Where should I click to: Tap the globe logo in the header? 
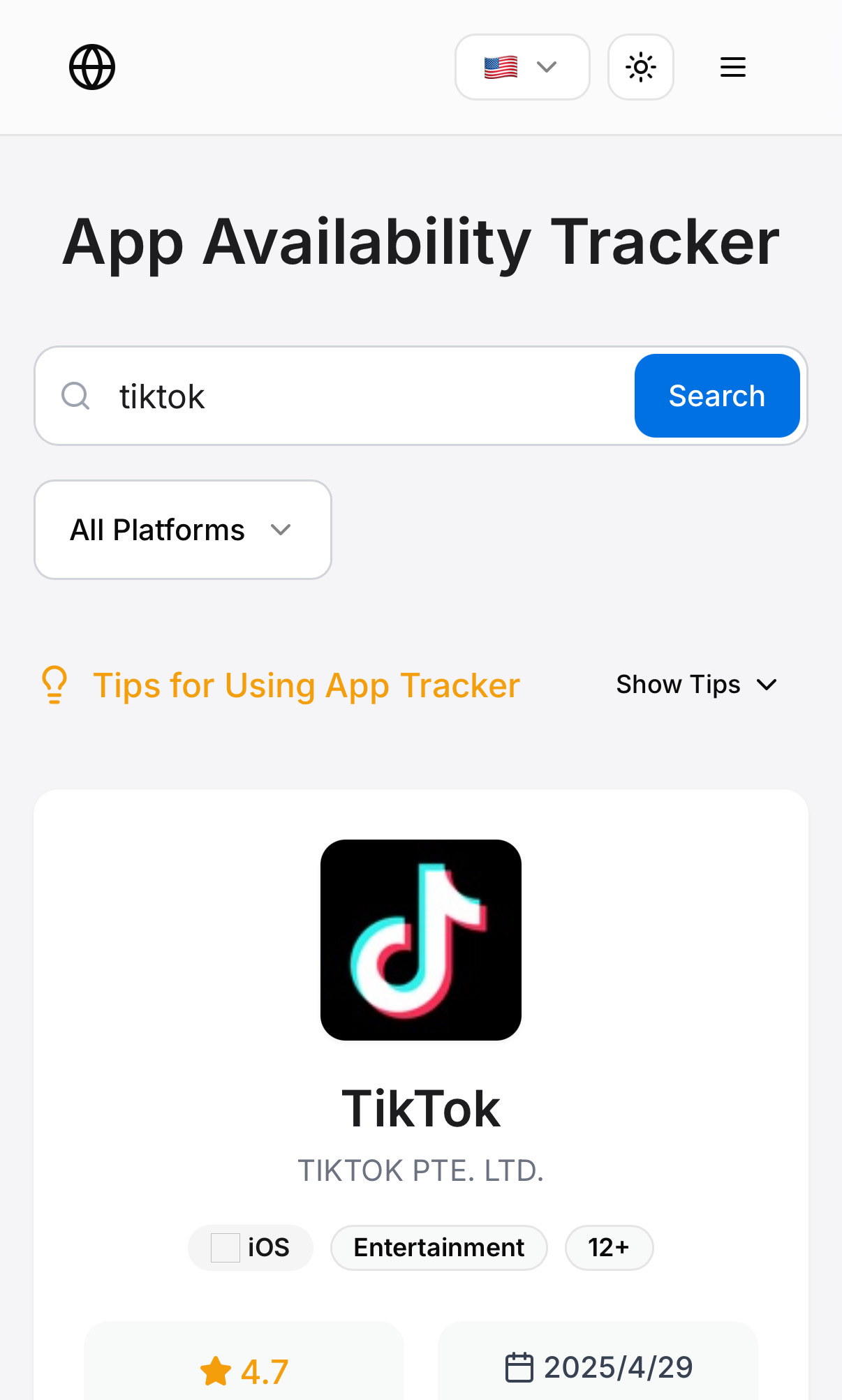[x=92, y=67]
